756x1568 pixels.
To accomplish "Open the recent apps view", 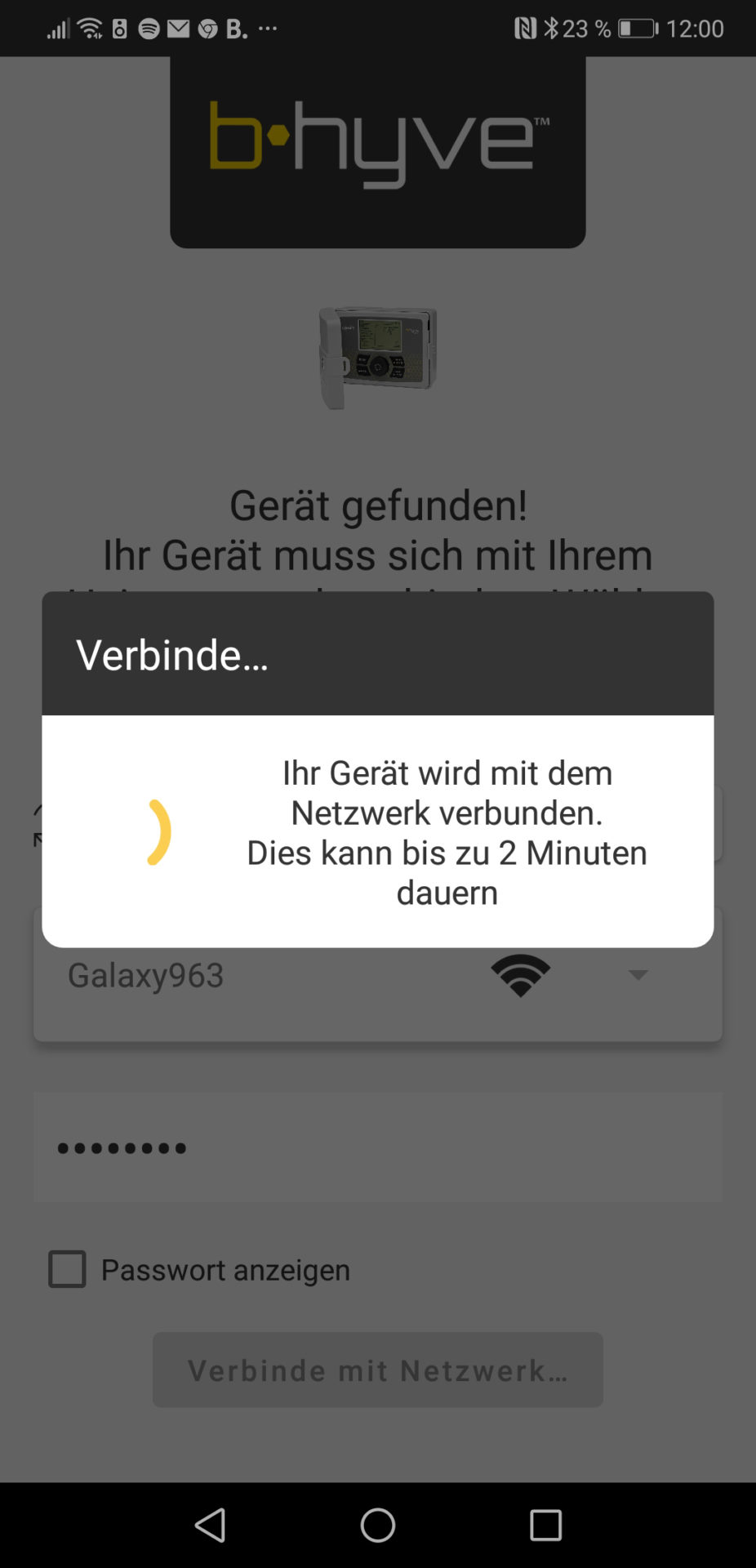I will point(545,1525).
